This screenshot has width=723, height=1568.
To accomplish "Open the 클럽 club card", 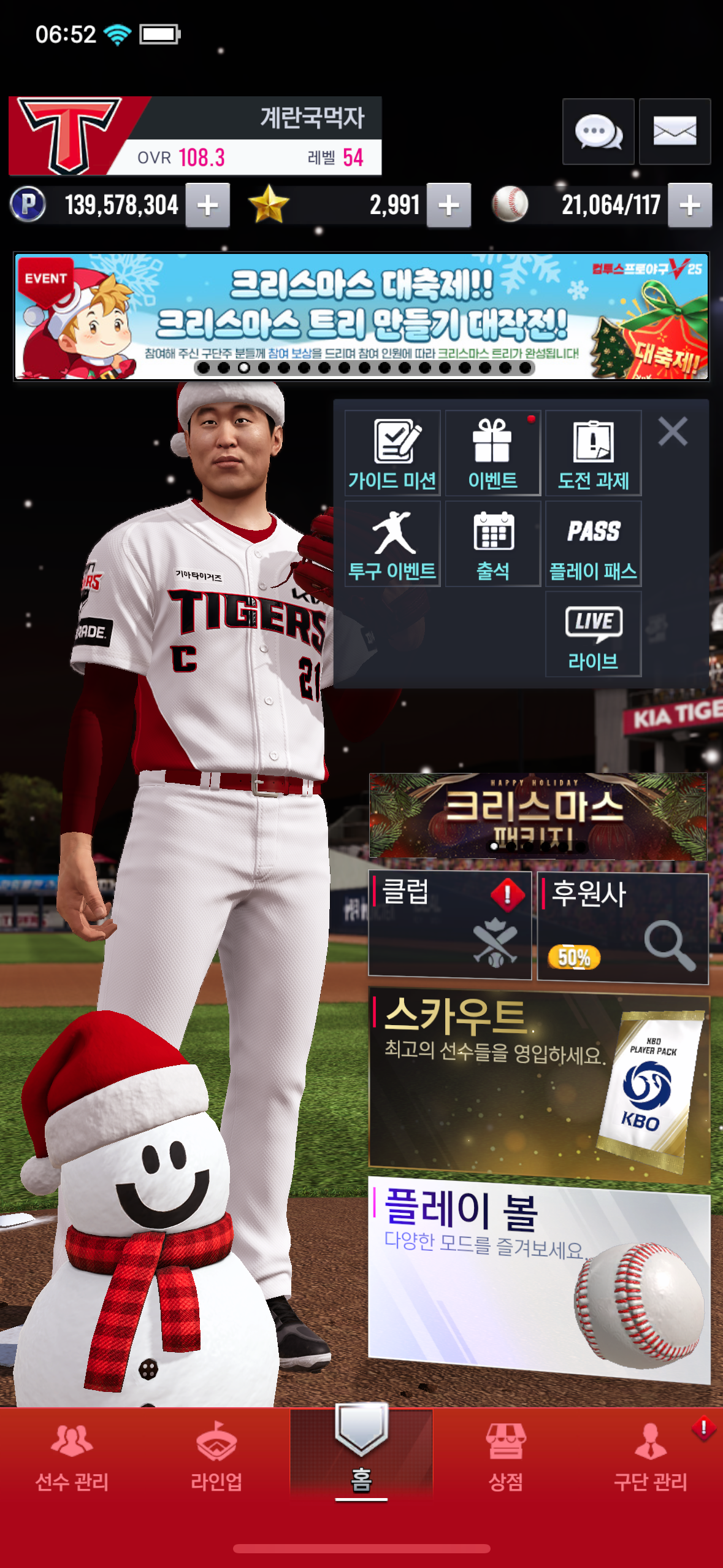I will tap(449, 924).
